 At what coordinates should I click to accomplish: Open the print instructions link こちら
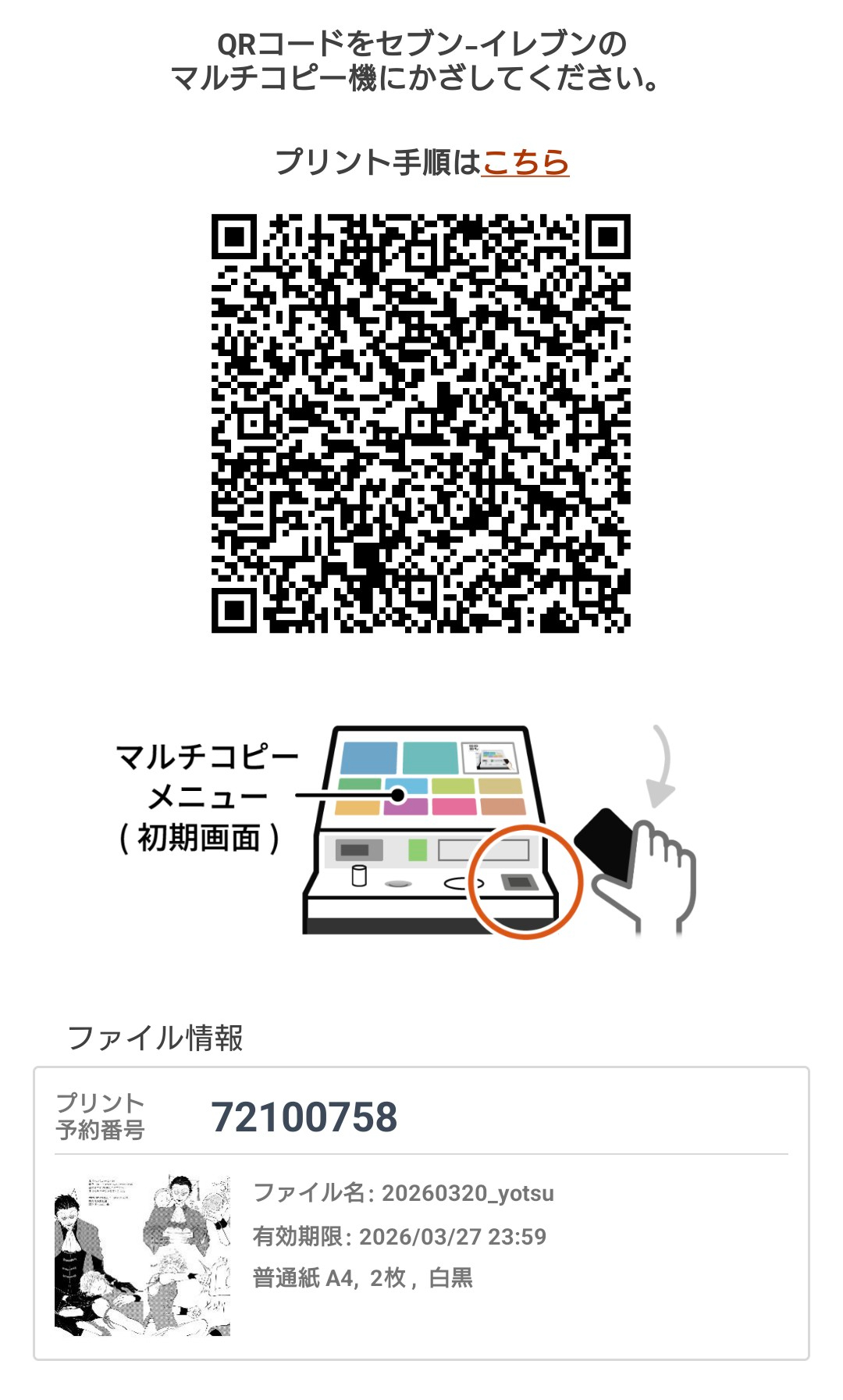pyautogui.click(x=525, y=162)
